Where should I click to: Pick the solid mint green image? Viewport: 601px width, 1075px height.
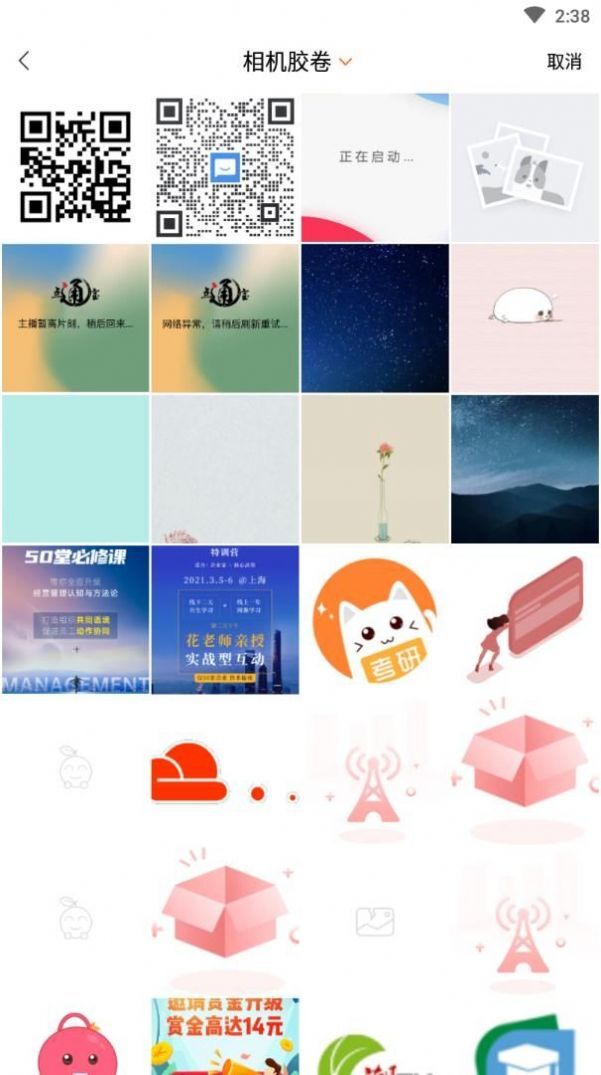75,468
